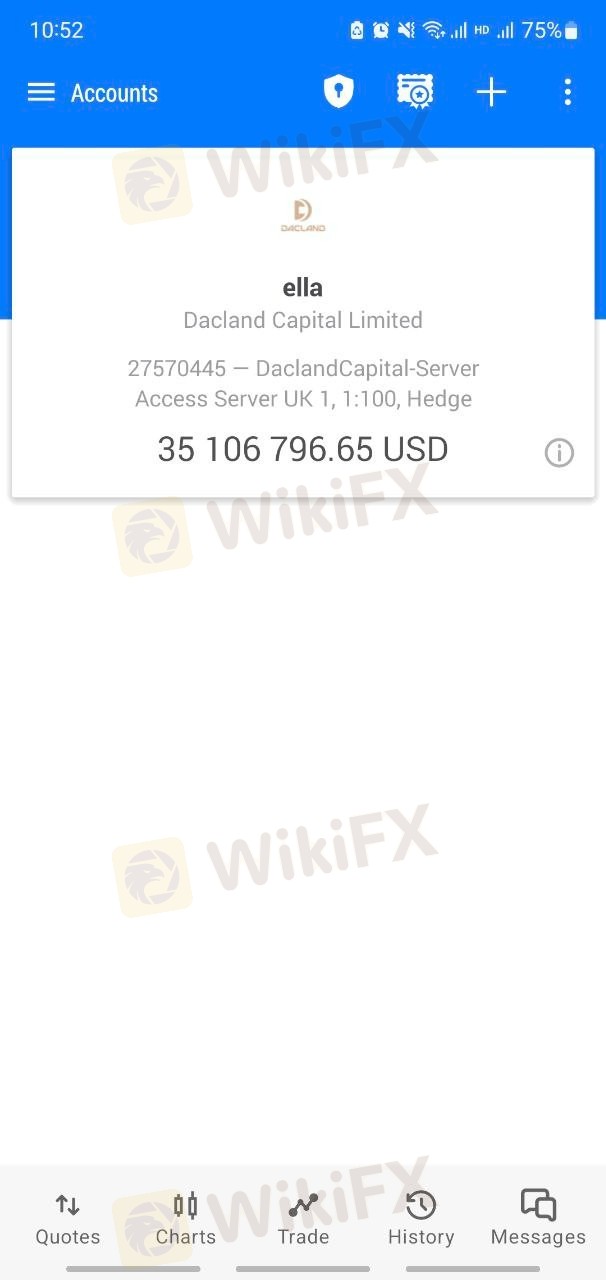The width and height of the screenshot is (606, 1280).
Task: Open the three-dot overflow menu
Action: coord(567,93)
